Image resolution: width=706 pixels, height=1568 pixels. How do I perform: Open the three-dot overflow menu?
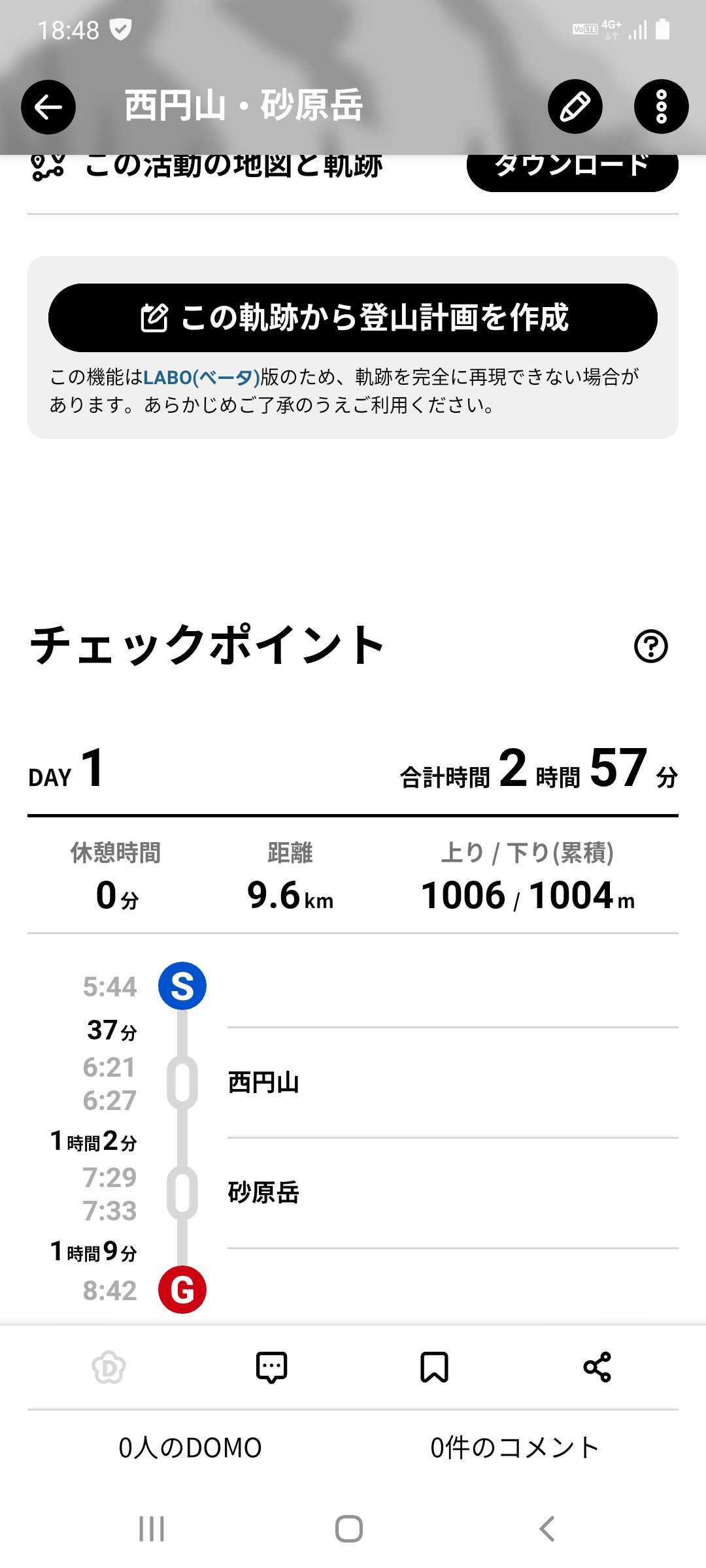click(661, 107)
